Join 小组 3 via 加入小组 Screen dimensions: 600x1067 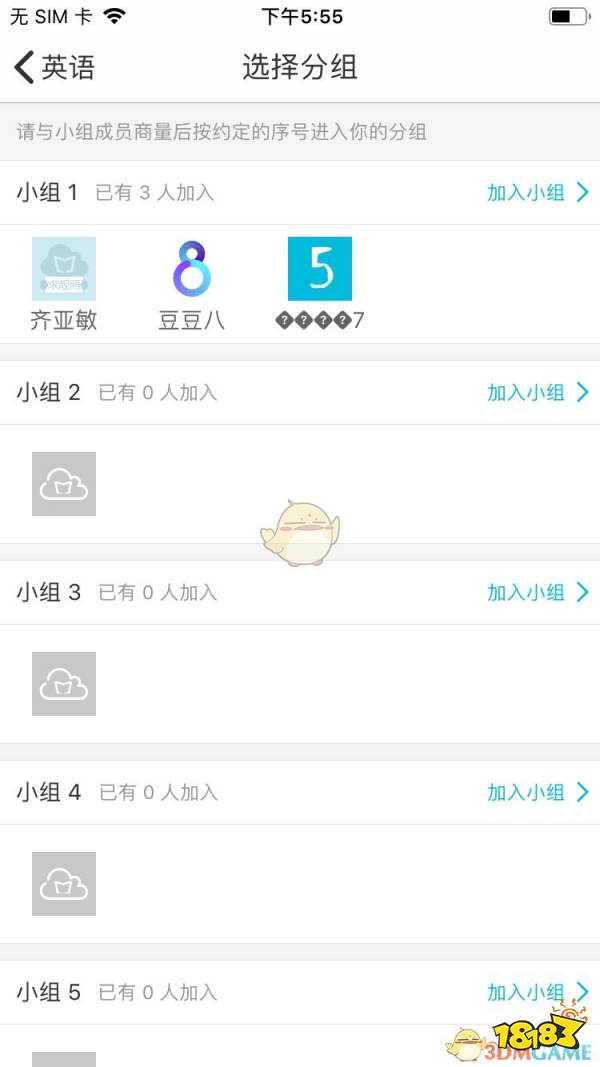point(538,593)
